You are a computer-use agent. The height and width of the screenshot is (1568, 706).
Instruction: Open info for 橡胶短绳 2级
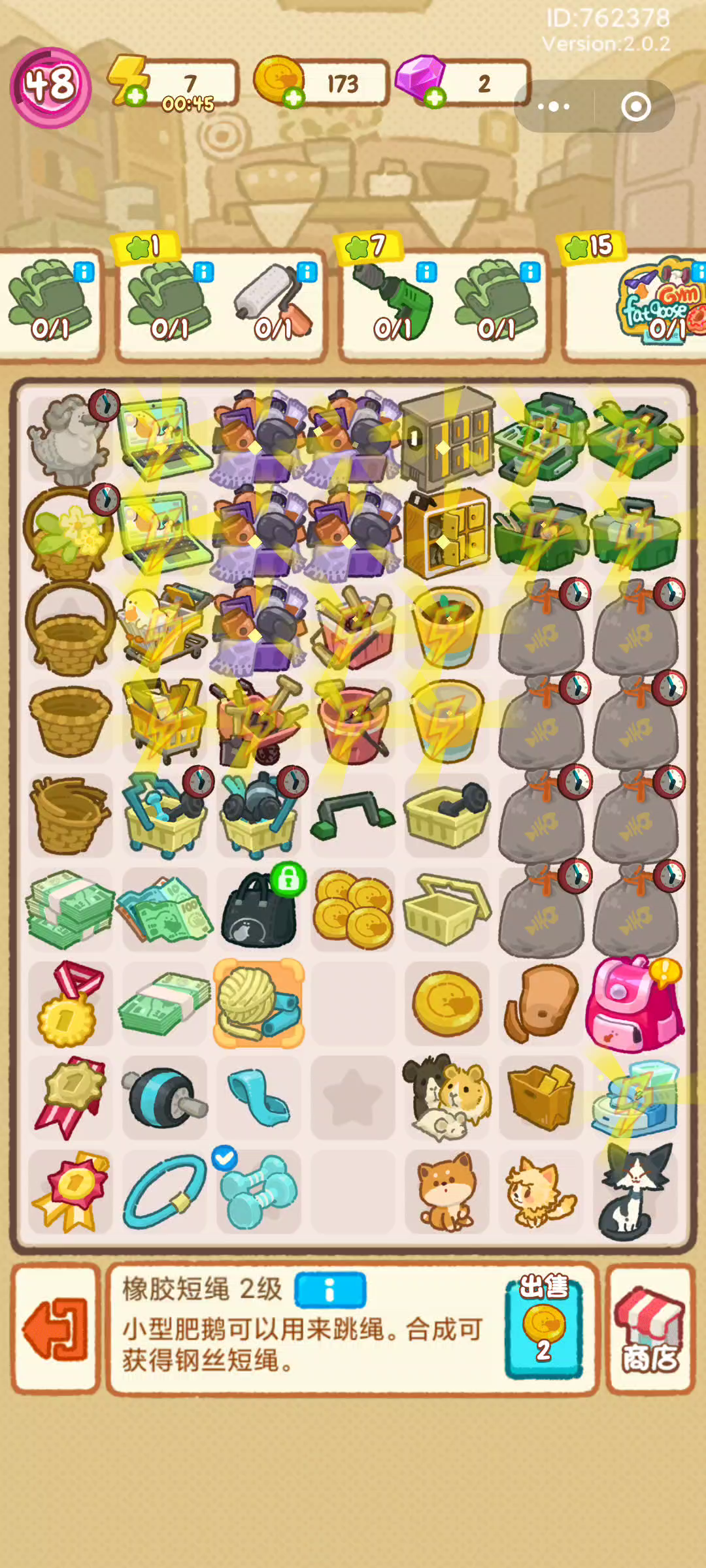(330, 1290)
